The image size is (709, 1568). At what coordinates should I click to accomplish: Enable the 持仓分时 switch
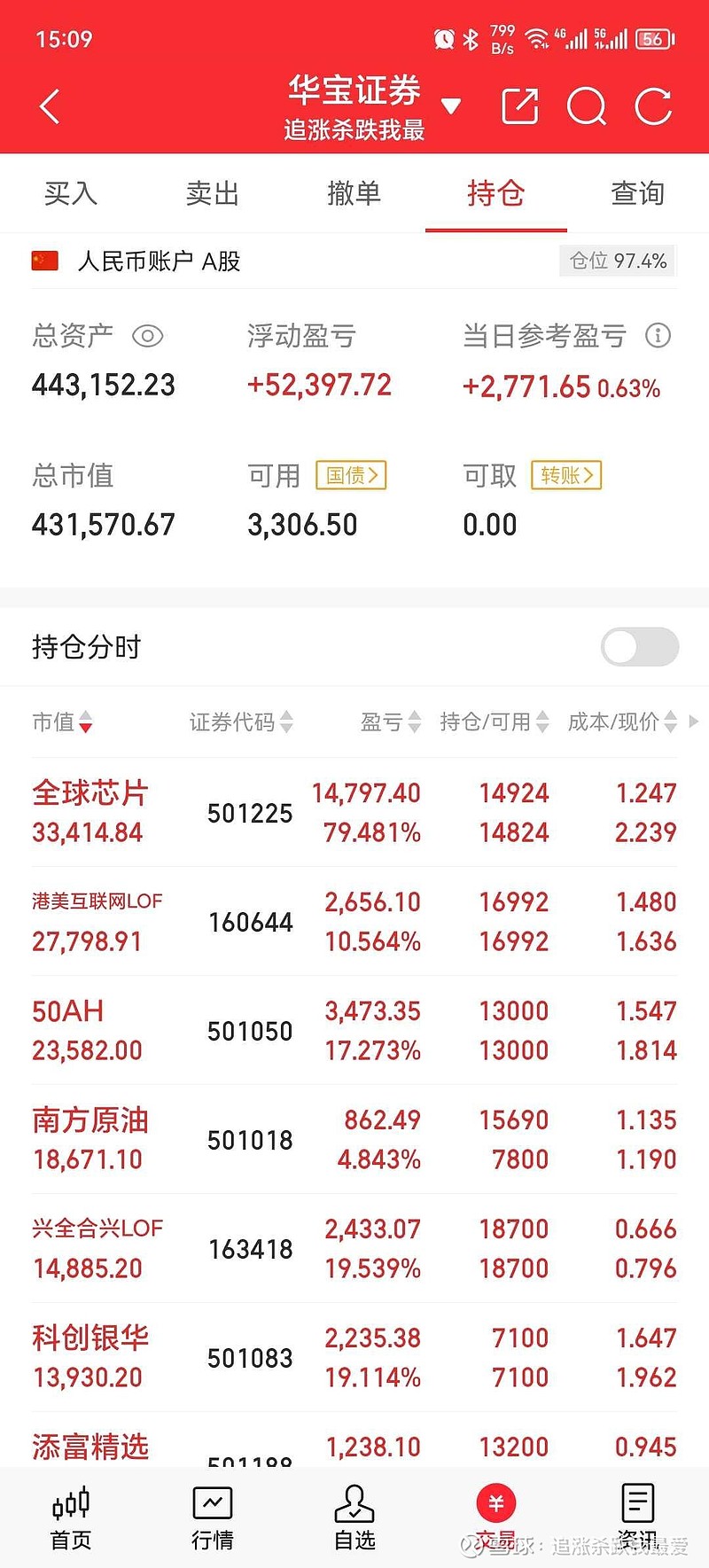pyautogui.click(x=638, y=647)
